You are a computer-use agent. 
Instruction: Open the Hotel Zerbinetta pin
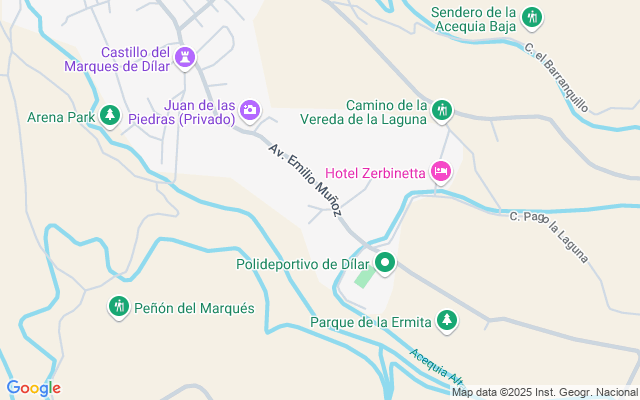click(x=440, y=172)
